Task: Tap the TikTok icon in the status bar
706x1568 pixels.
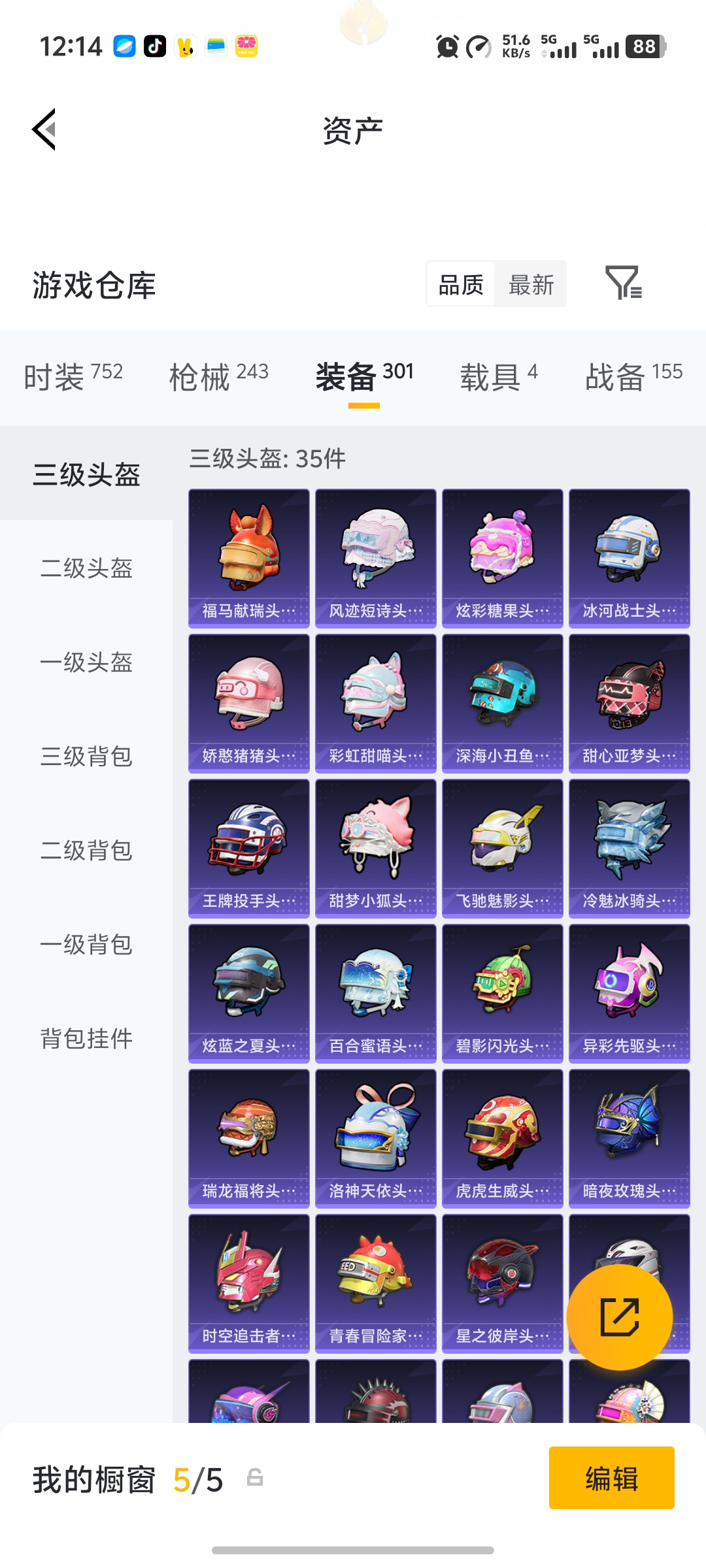Action: [154, 46]
